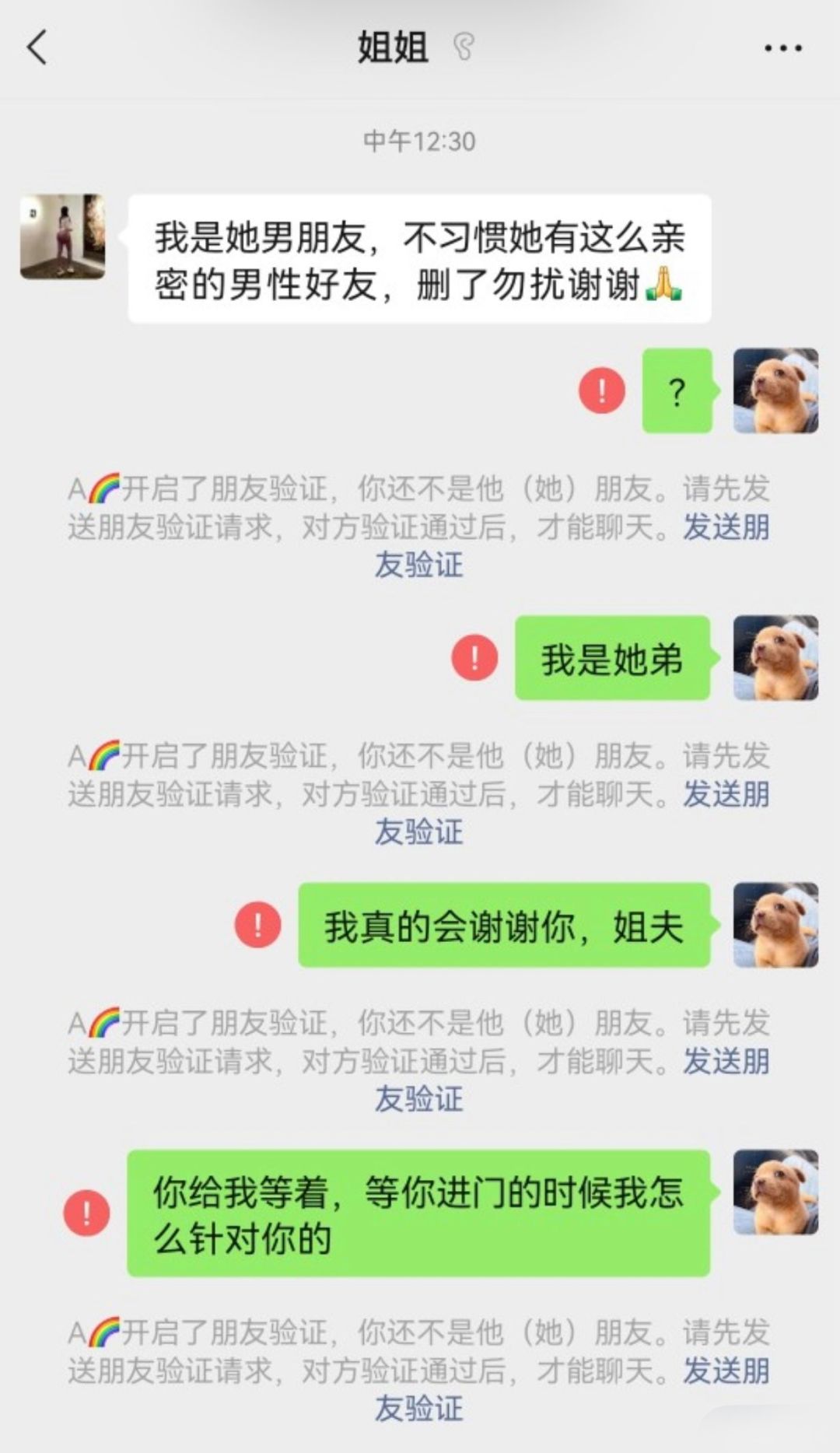The height and width of the screenshot is (1453, 840).
Task: Tap failed-send icon beside "你给我等着" message
Action: point(86,1211)
